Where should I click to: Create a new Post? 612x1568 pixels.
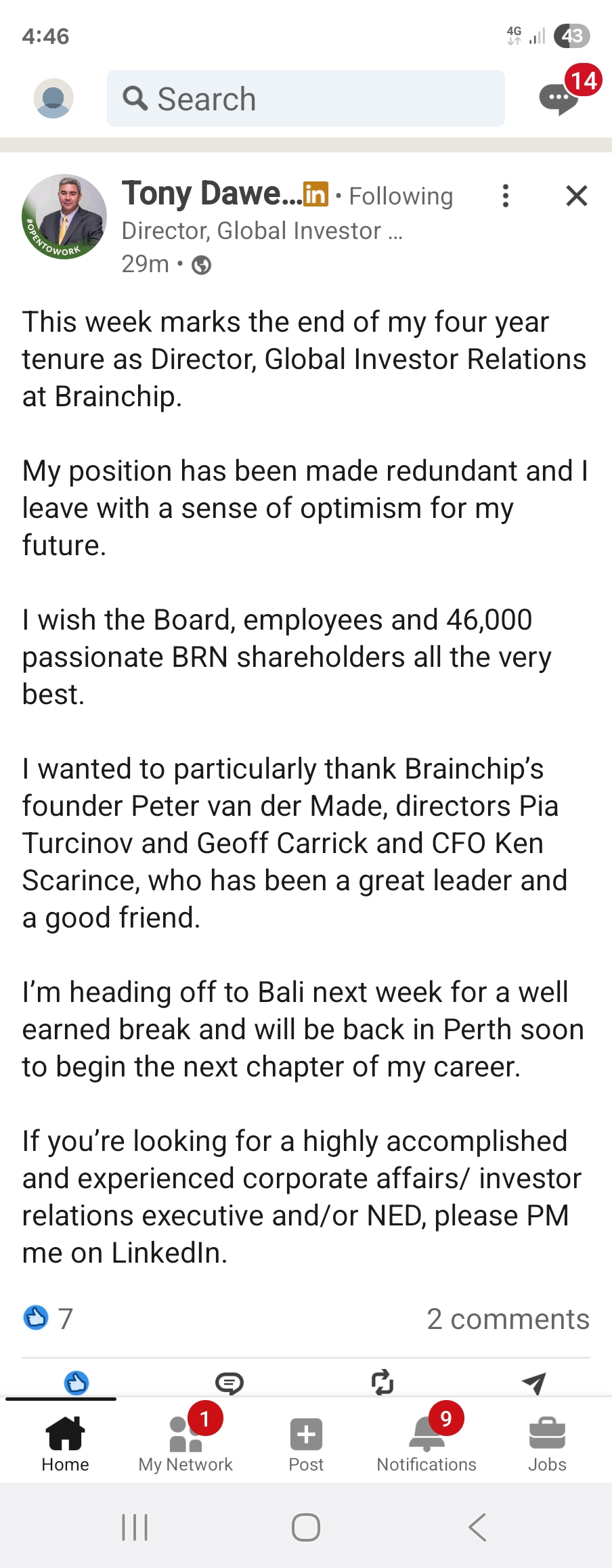[306, 1443]
